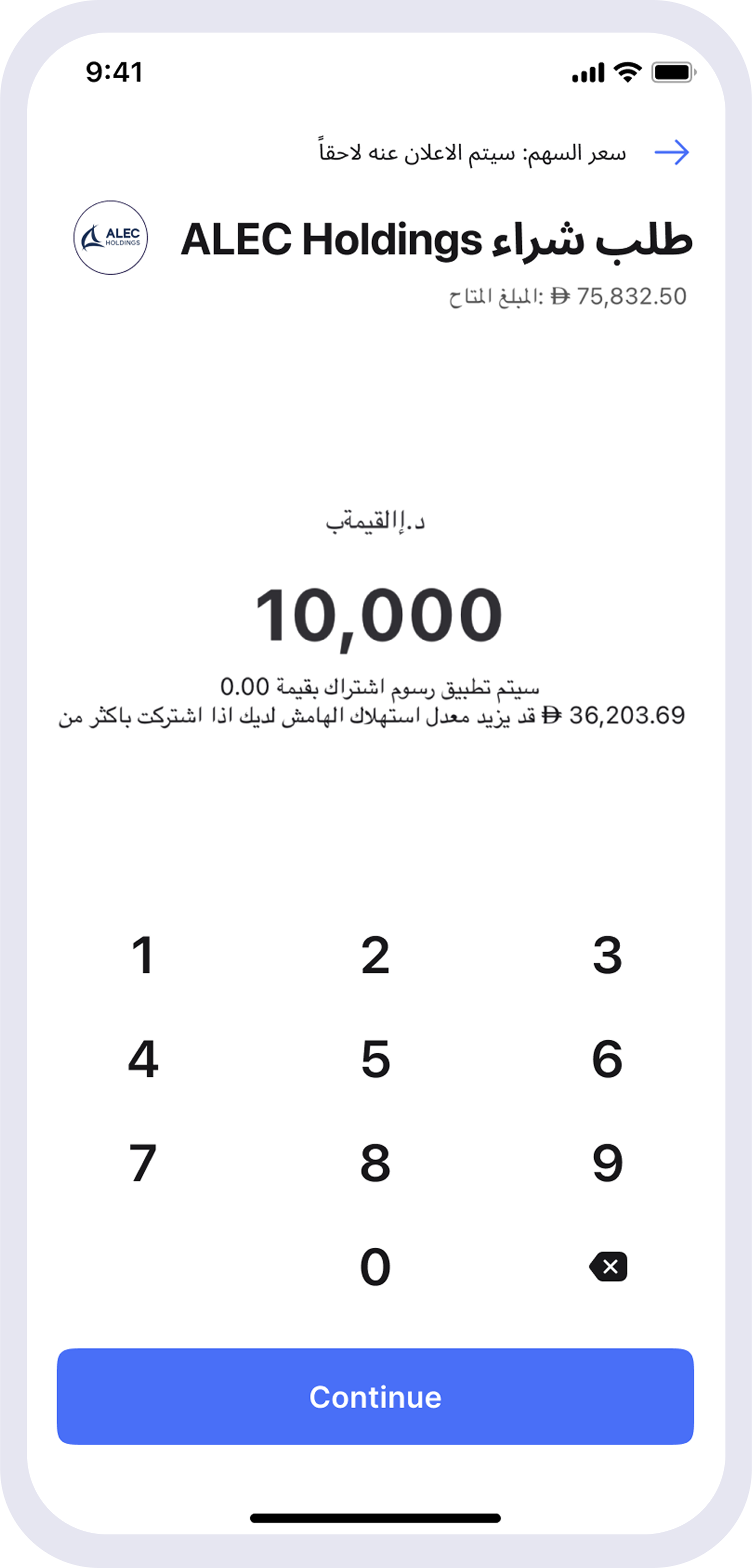
Task: Enter digit 4 on the keypad
Action: 143,1059
